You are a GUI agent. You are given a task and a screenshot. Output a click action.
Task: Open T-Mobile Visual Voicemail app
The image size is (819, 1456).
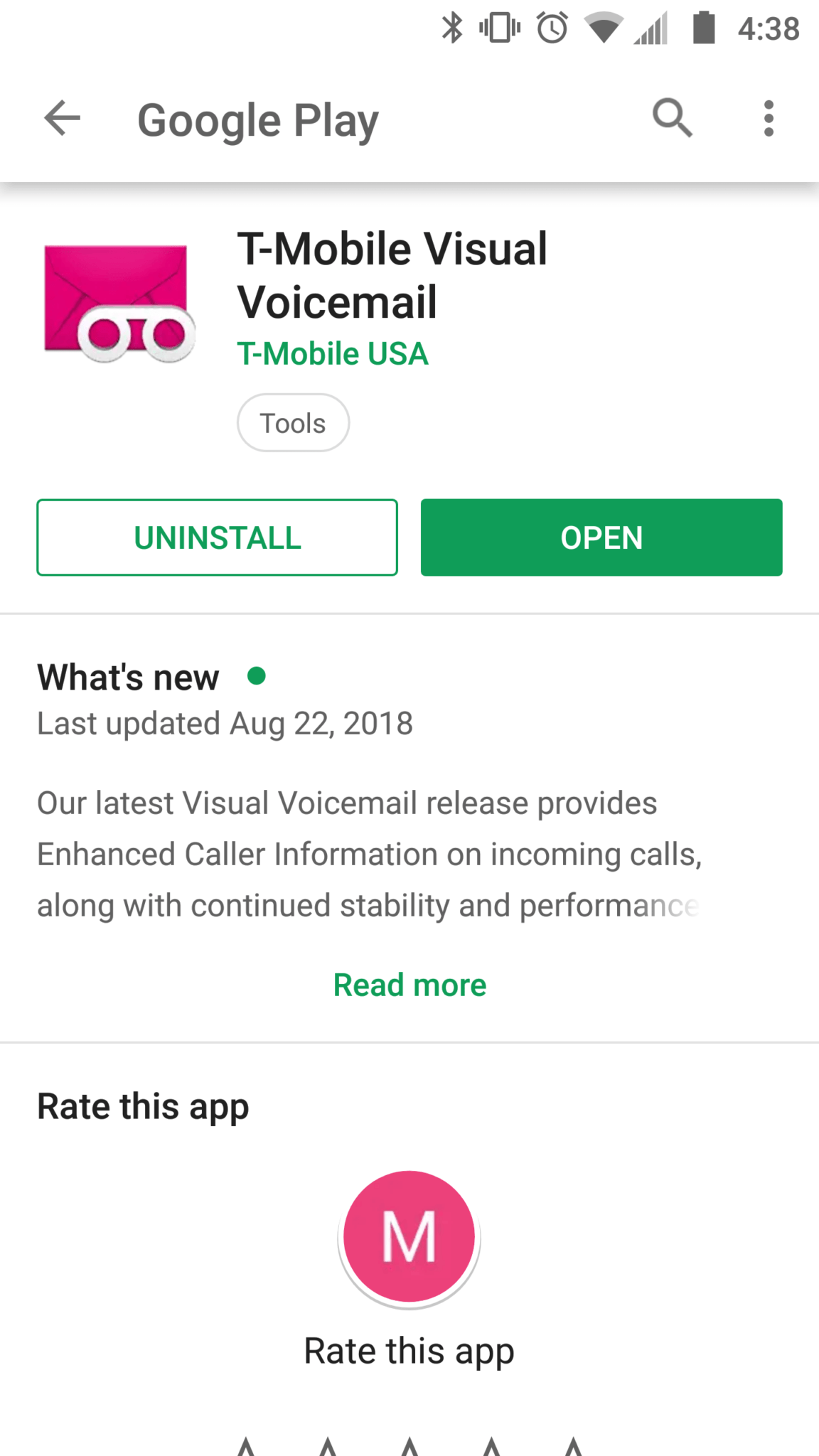601,537
